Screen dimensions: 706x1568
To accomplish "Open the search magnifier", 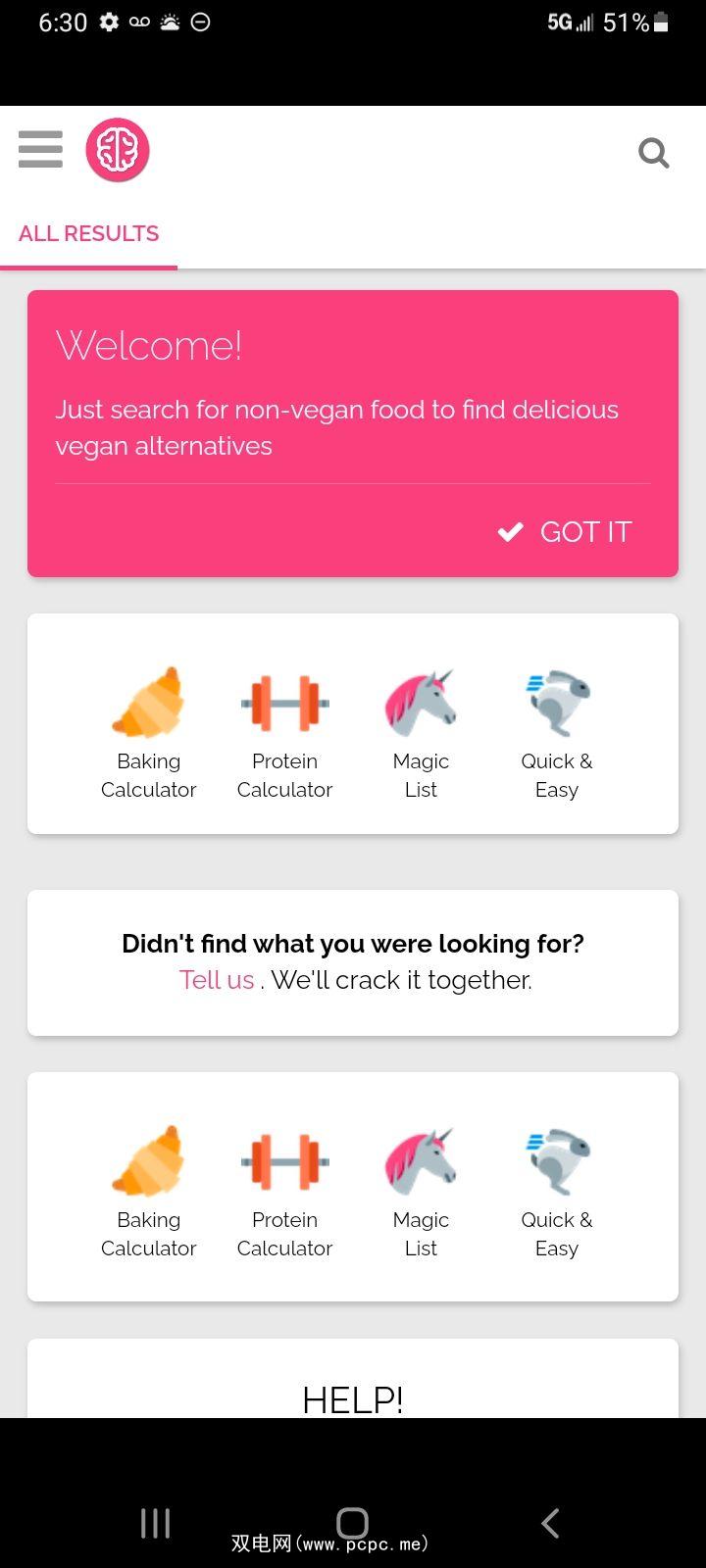I will (x=653, y=153).
